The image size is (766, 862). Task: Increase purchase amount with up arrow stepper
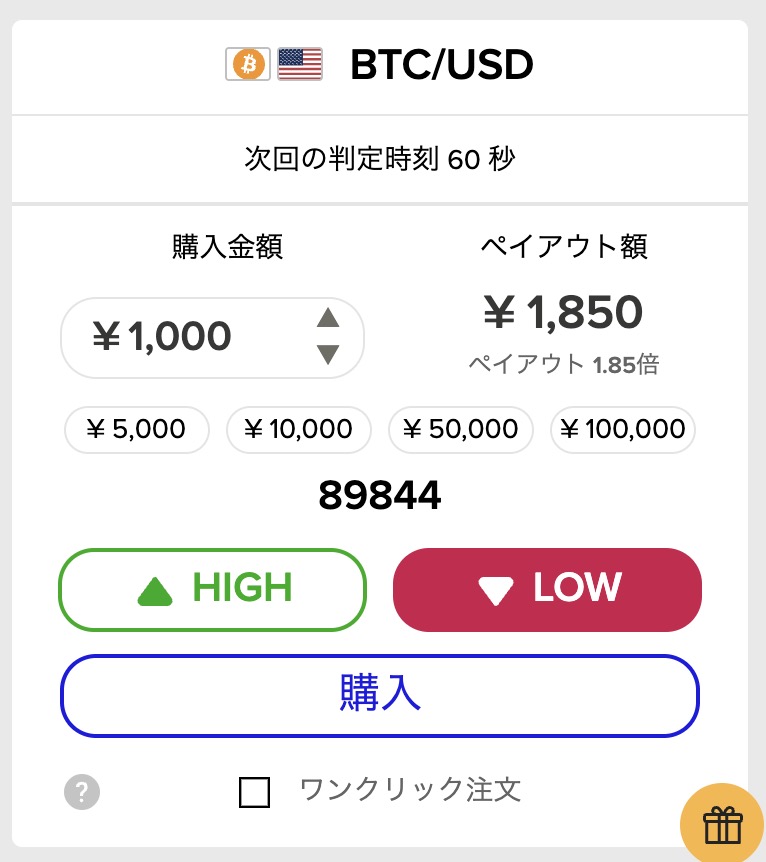point(329,318)
